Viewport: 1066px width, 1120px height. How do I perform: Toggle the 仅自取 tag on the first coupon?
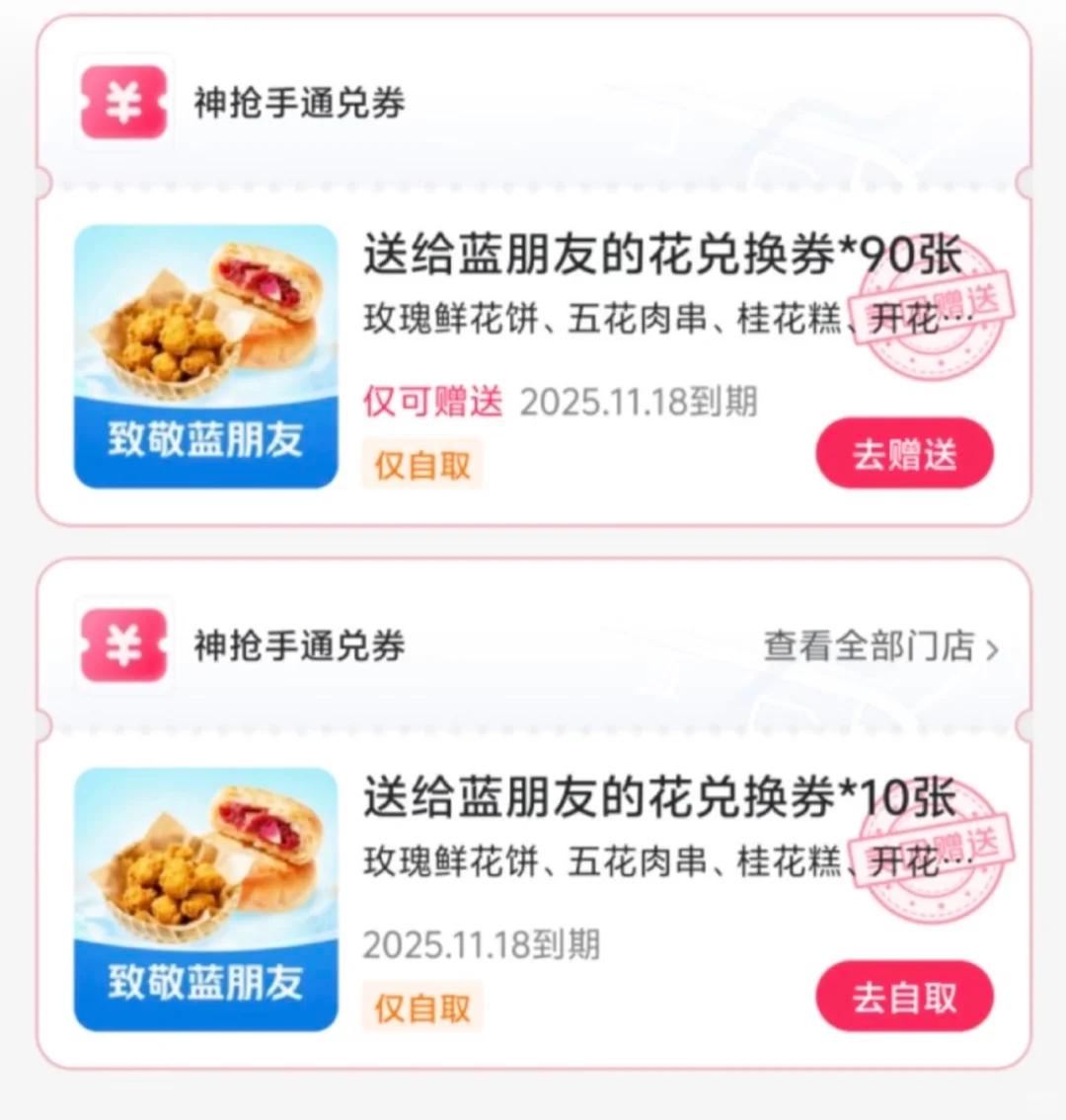pos(421,464)
